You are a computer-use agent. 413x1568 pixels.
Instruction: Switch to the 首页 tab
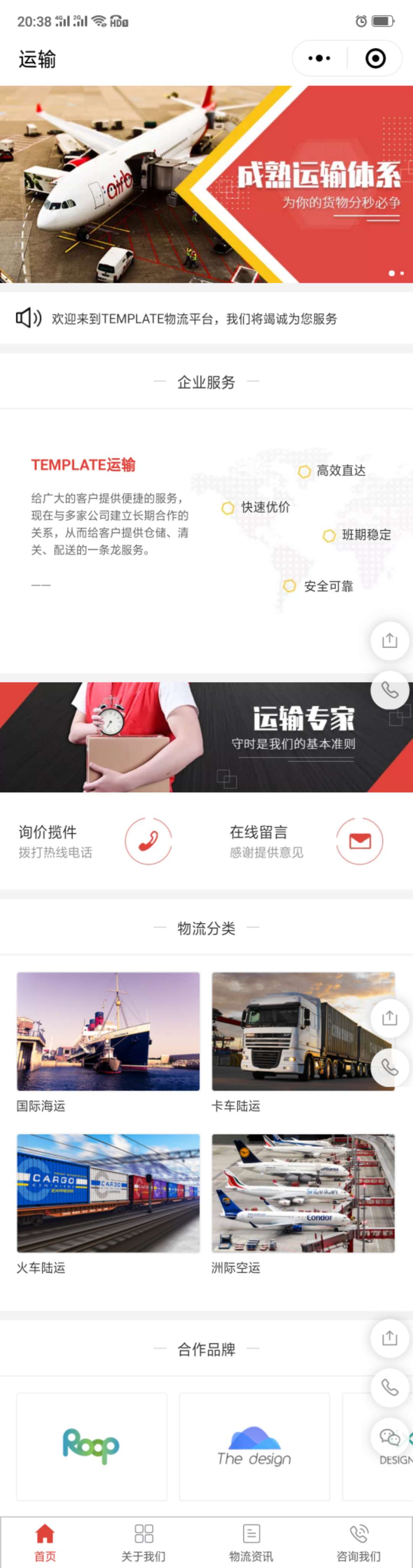(45, 1542)
